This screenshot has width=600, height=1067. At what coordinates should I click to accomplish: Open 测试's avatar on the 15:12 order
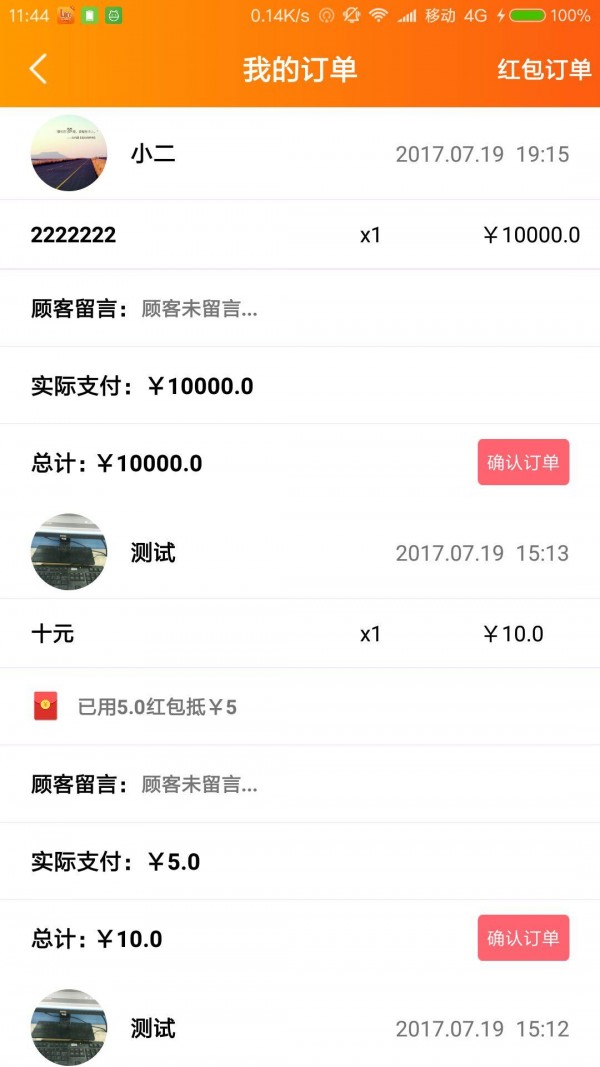[x=69, y=1027]
